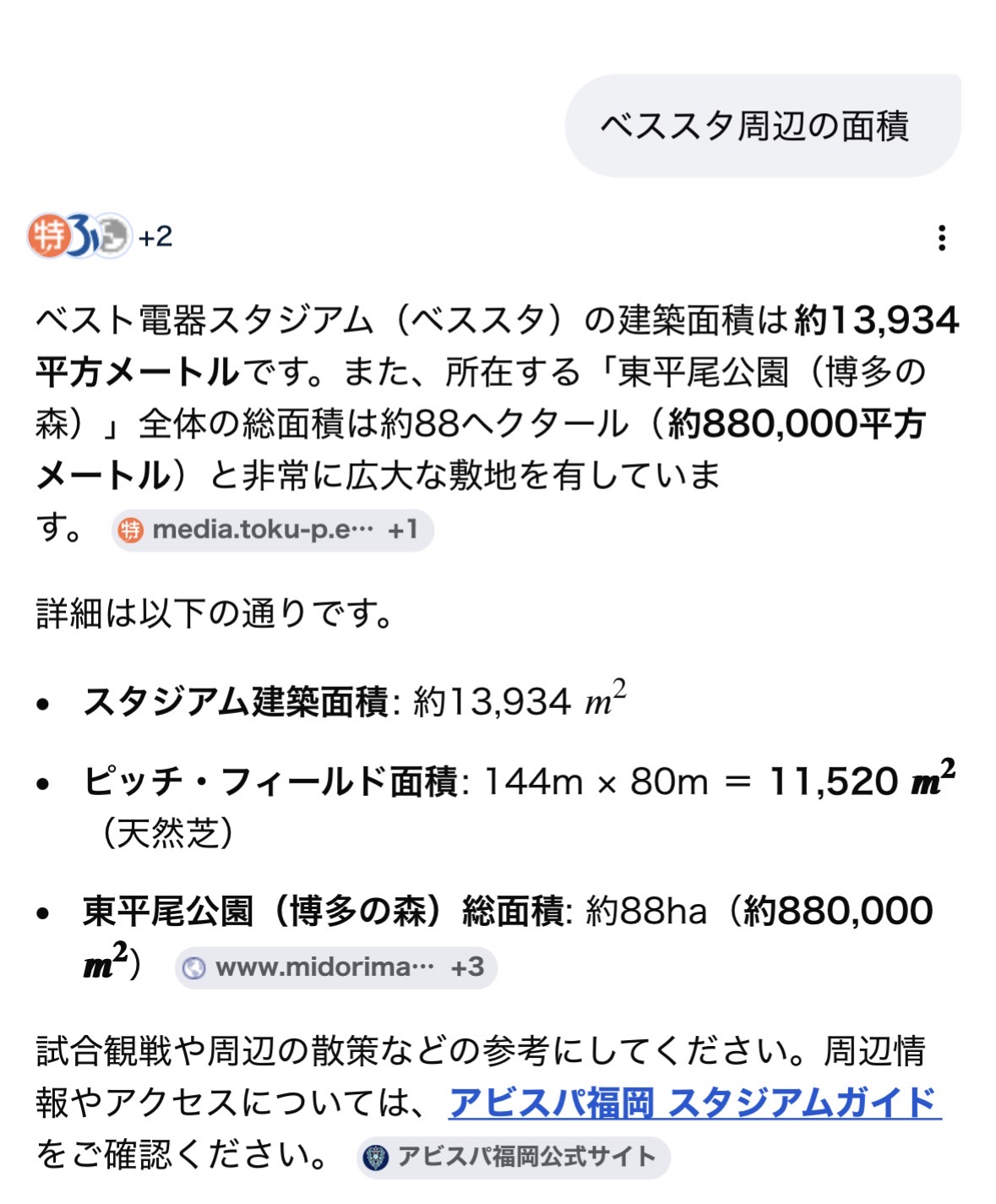The height and width of the screenshot is (1204, 996).
Task: Open the three-dot overflow menu
Action: (941, 238)
